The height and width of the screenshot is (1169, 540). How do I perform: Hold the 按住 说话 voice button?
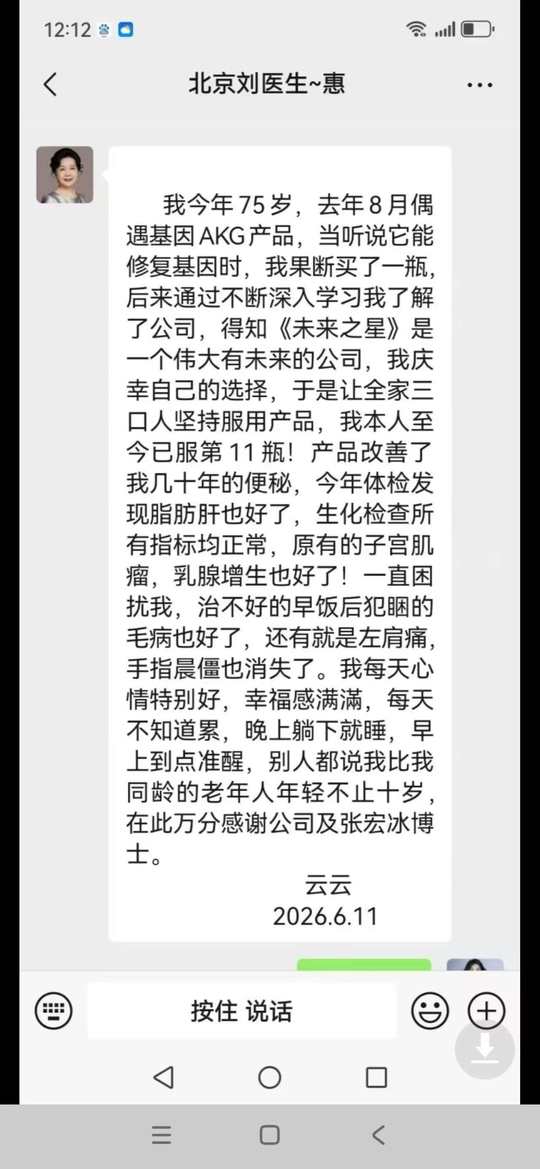tap(242, 1011)
